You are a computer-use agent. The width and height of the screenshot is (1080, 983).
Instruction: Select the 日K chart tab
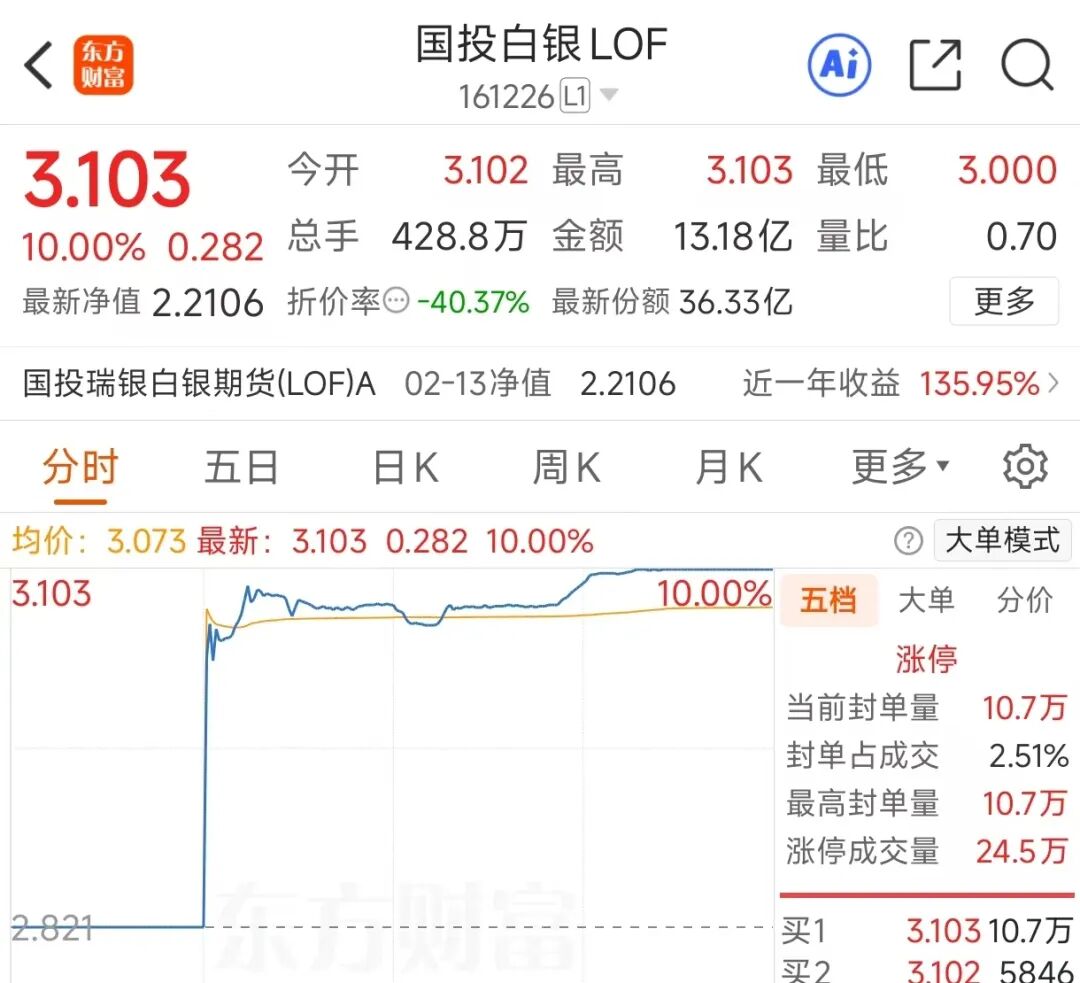pos(405,467)
